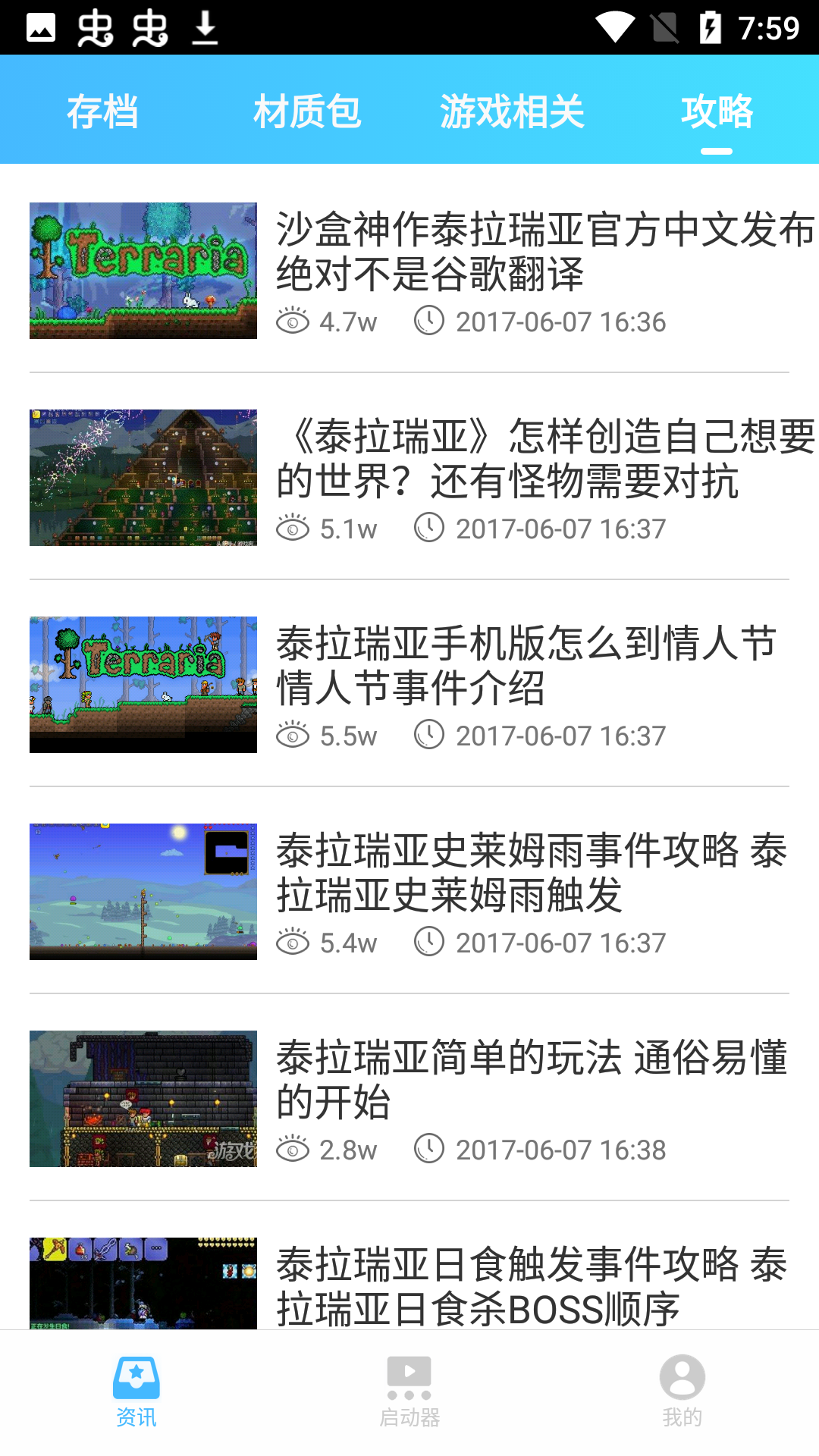Open the 游戏相关 tab
The height and width of the screenshot is (1456, 819).
pos(512,112)
